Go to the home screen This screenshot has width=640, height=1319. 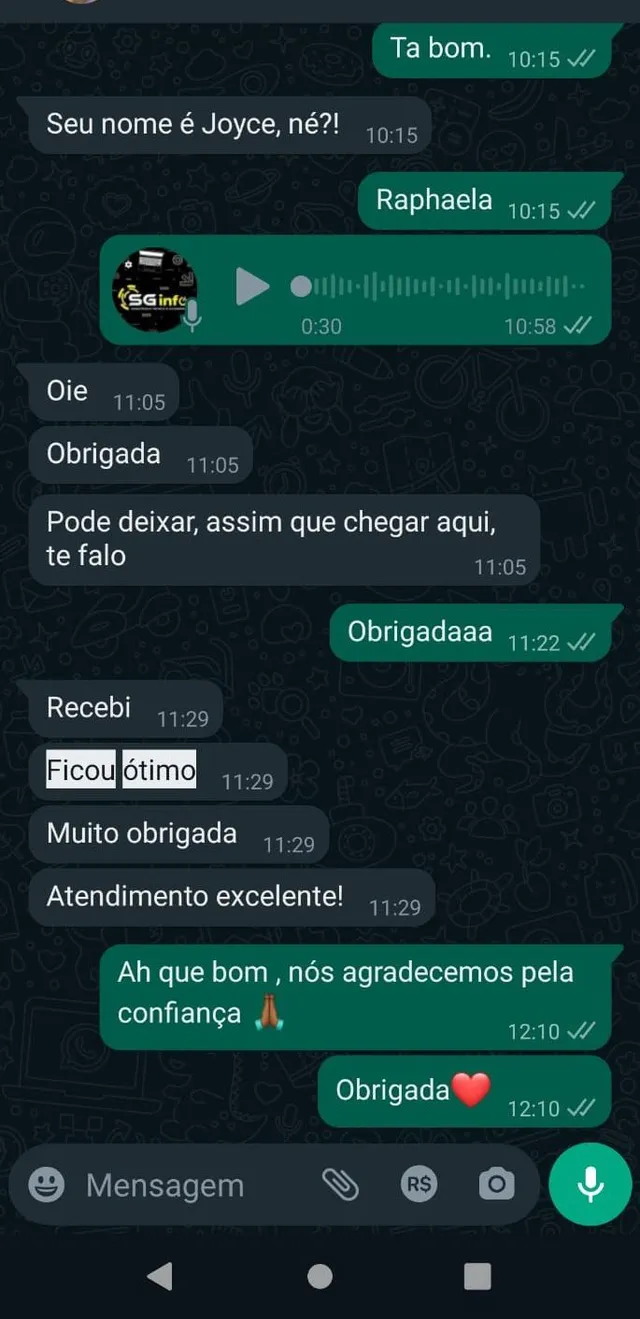pyautogui.click(x=320, y=1275)
